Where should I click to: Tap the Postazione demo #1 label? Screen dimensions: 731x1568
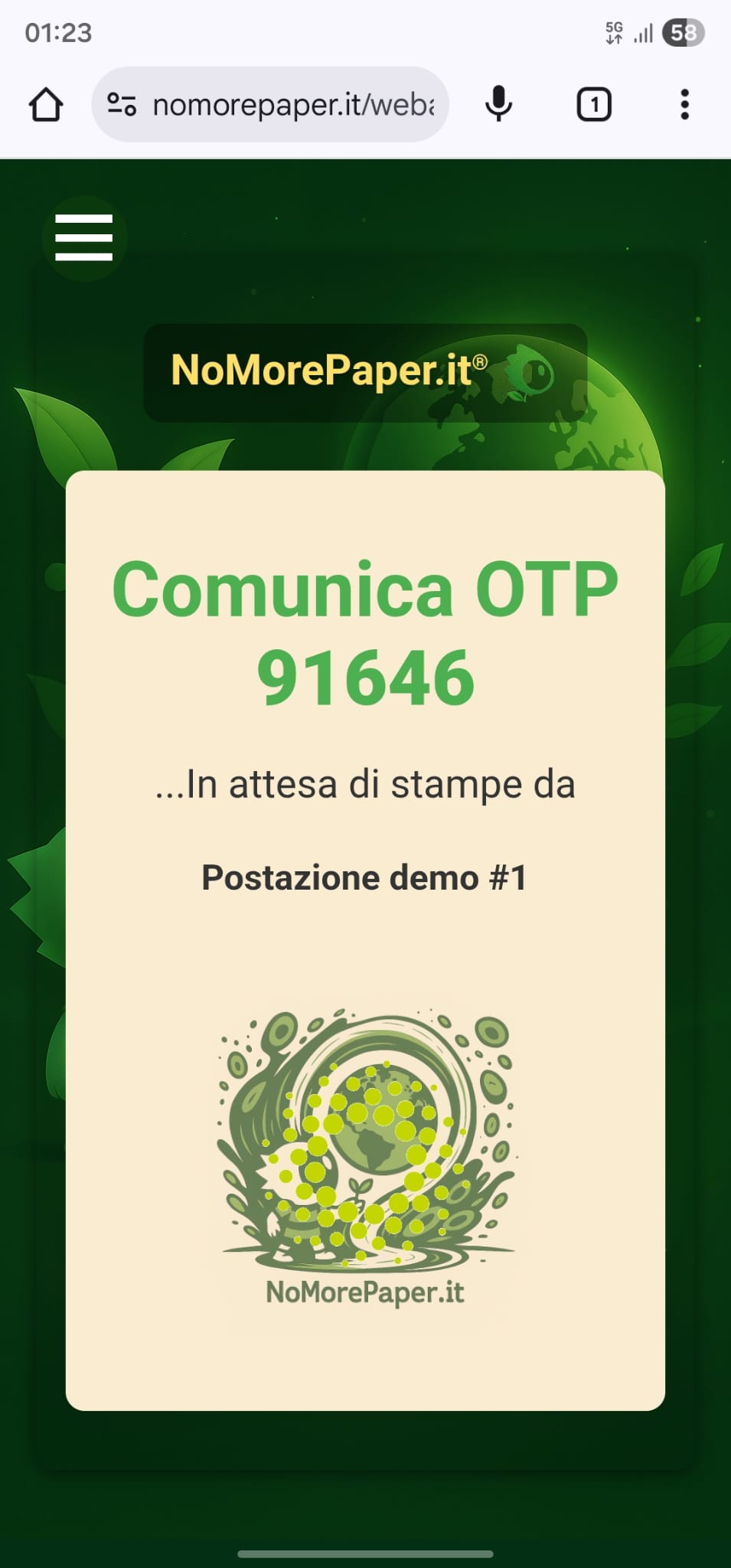coord(365,878)
